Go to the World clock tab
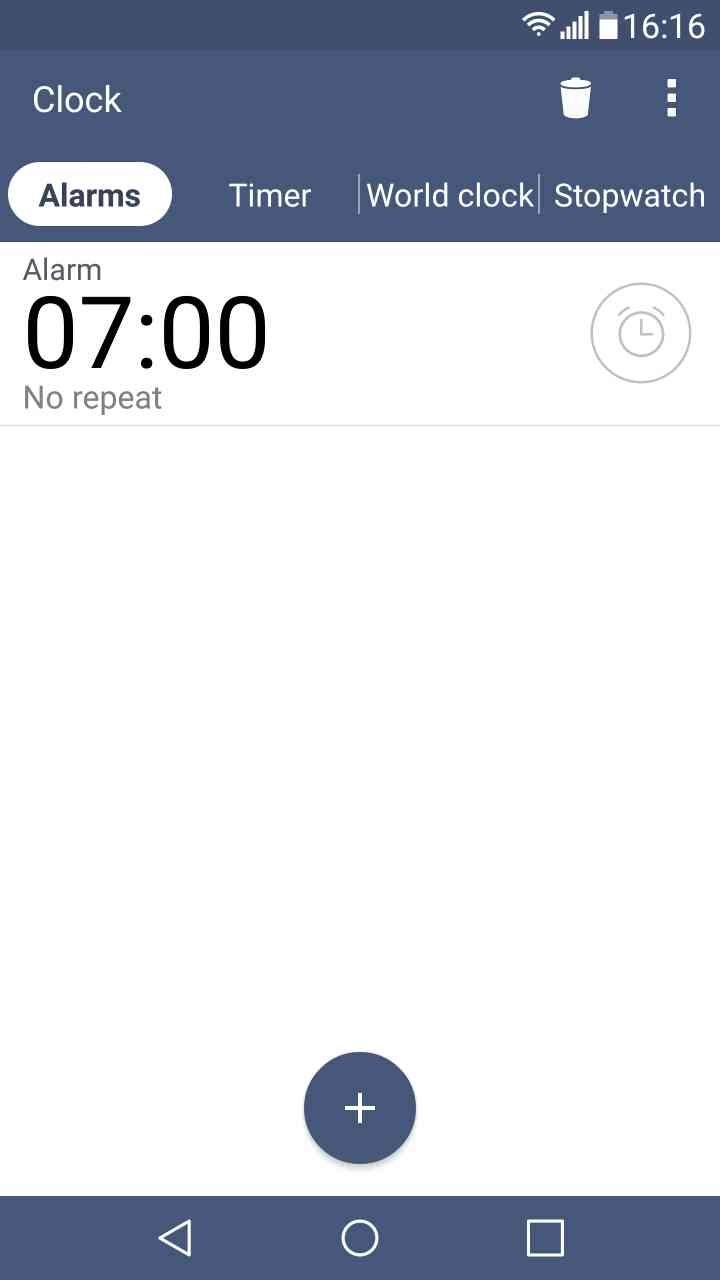The width and height of the screenshot is (720, 1280). pos(450,195)
